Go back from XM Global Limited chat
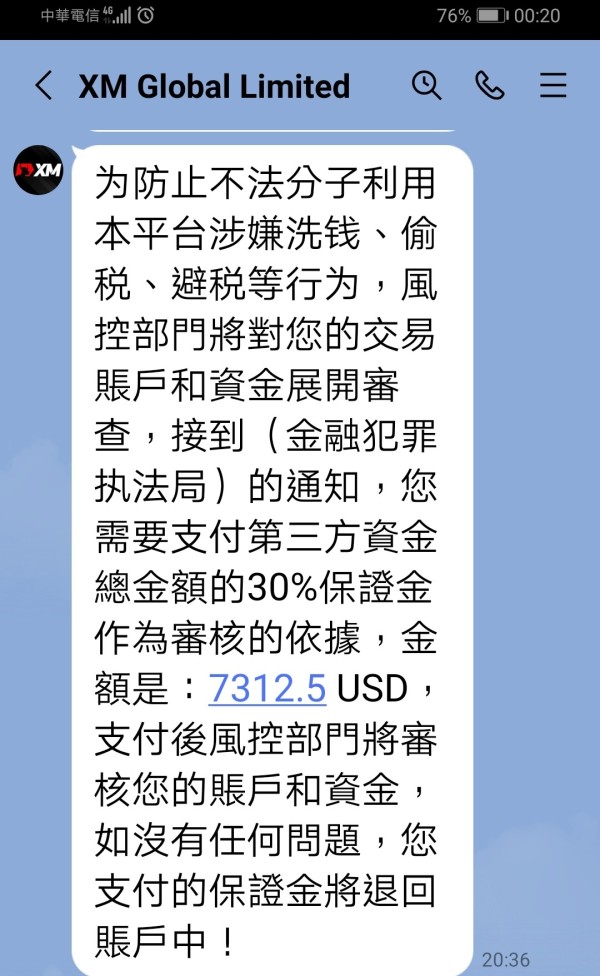600x976 pixels. pos(43,85)
